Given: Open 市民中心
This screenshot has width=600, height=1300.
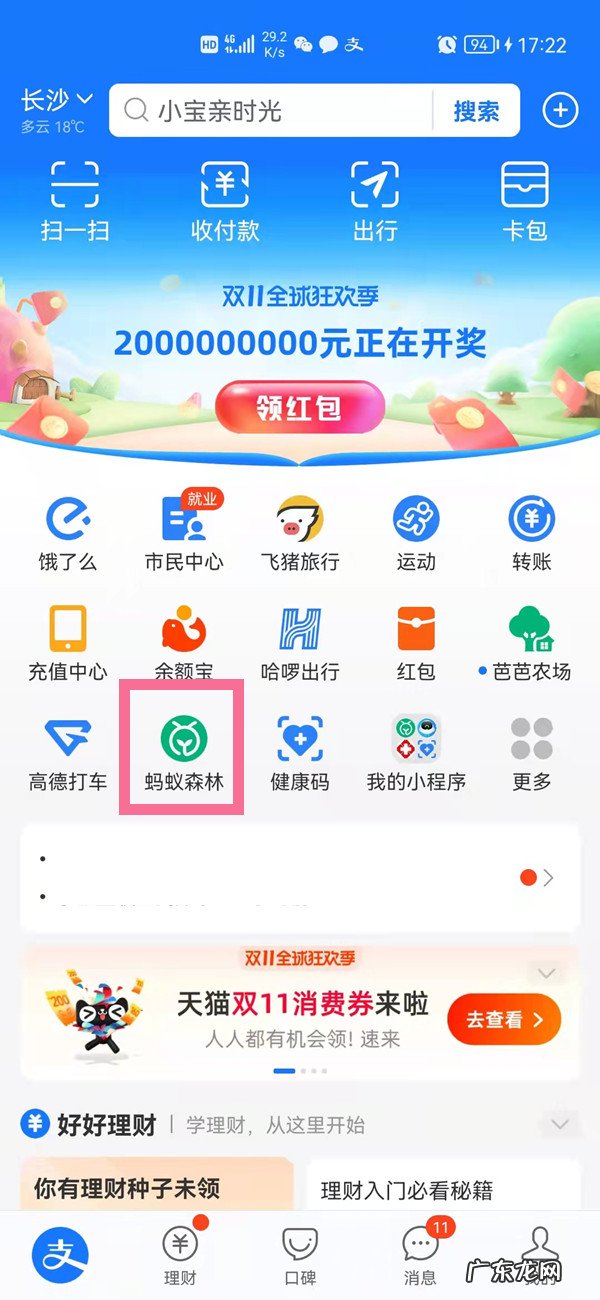Looking at the screenshot, I should pos(184,532).
